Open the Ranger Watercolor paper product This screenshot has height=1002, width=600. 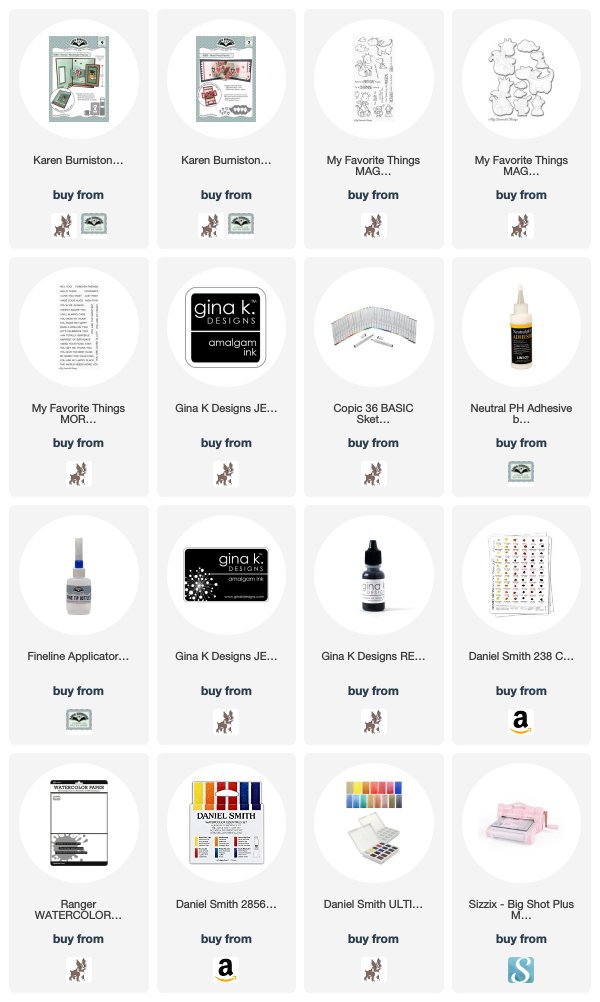(x=79, y=824)
